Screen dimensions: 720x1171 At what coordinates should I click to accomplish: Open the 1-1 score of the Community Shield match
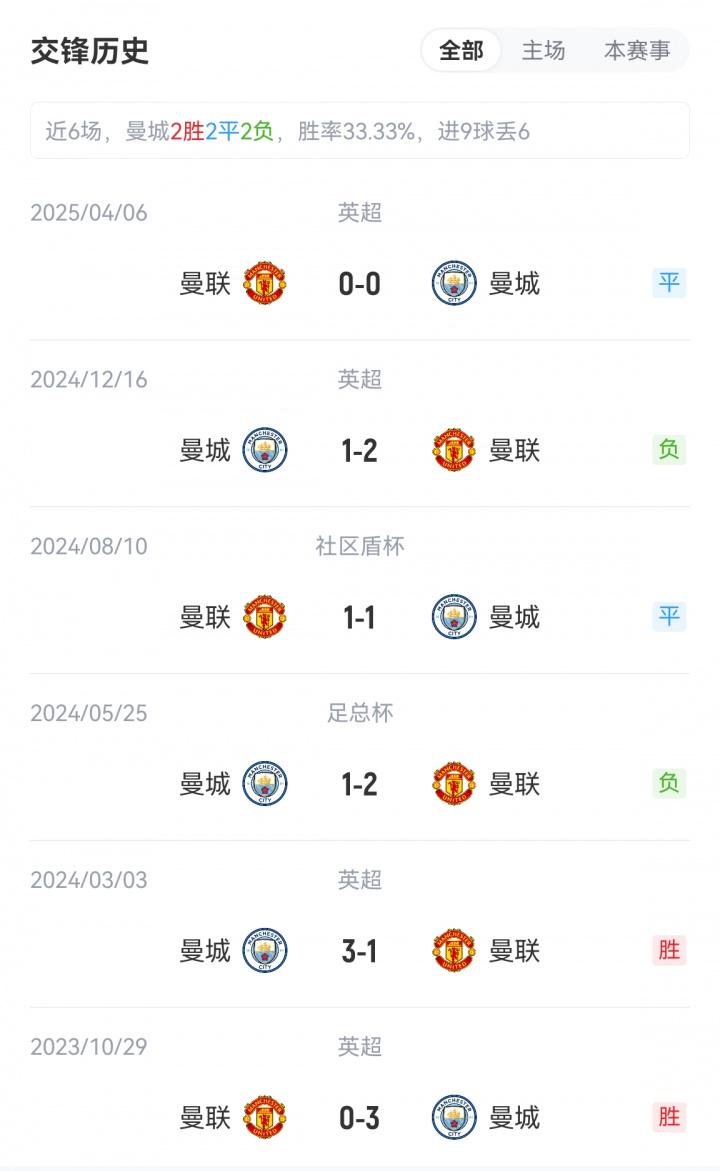click(x=359, y=617)
